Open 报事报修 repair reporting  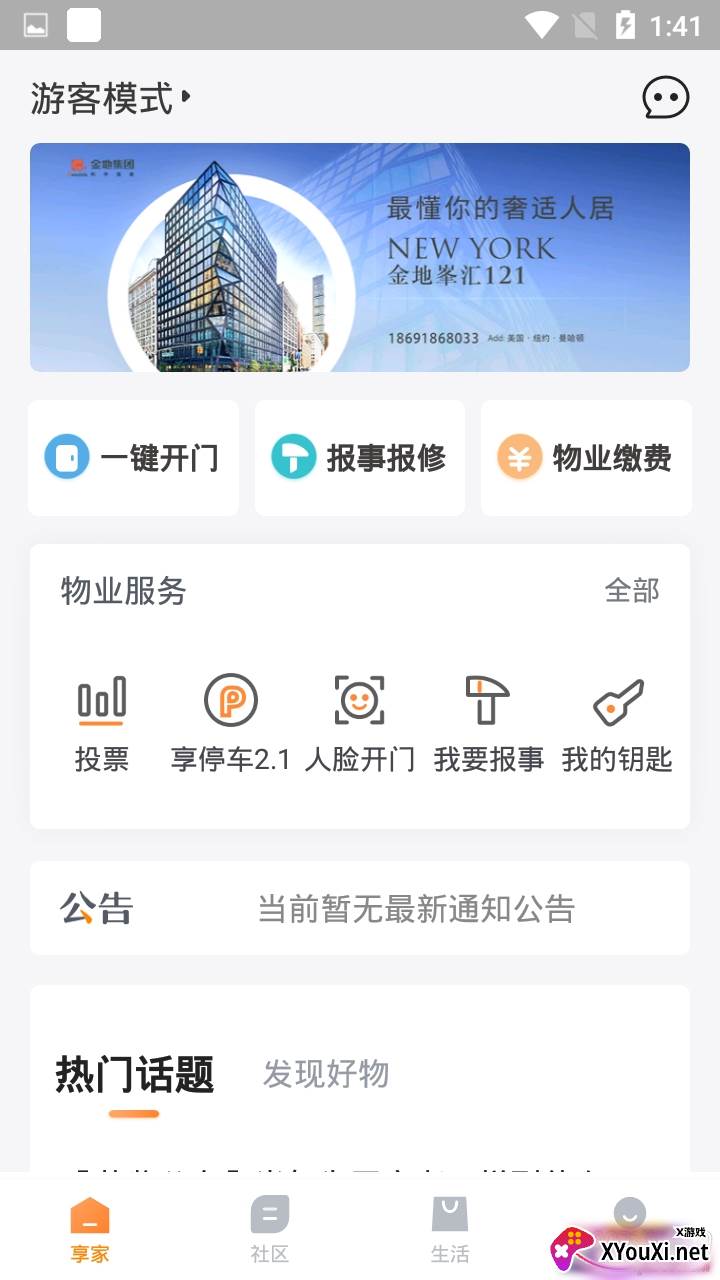360,458
